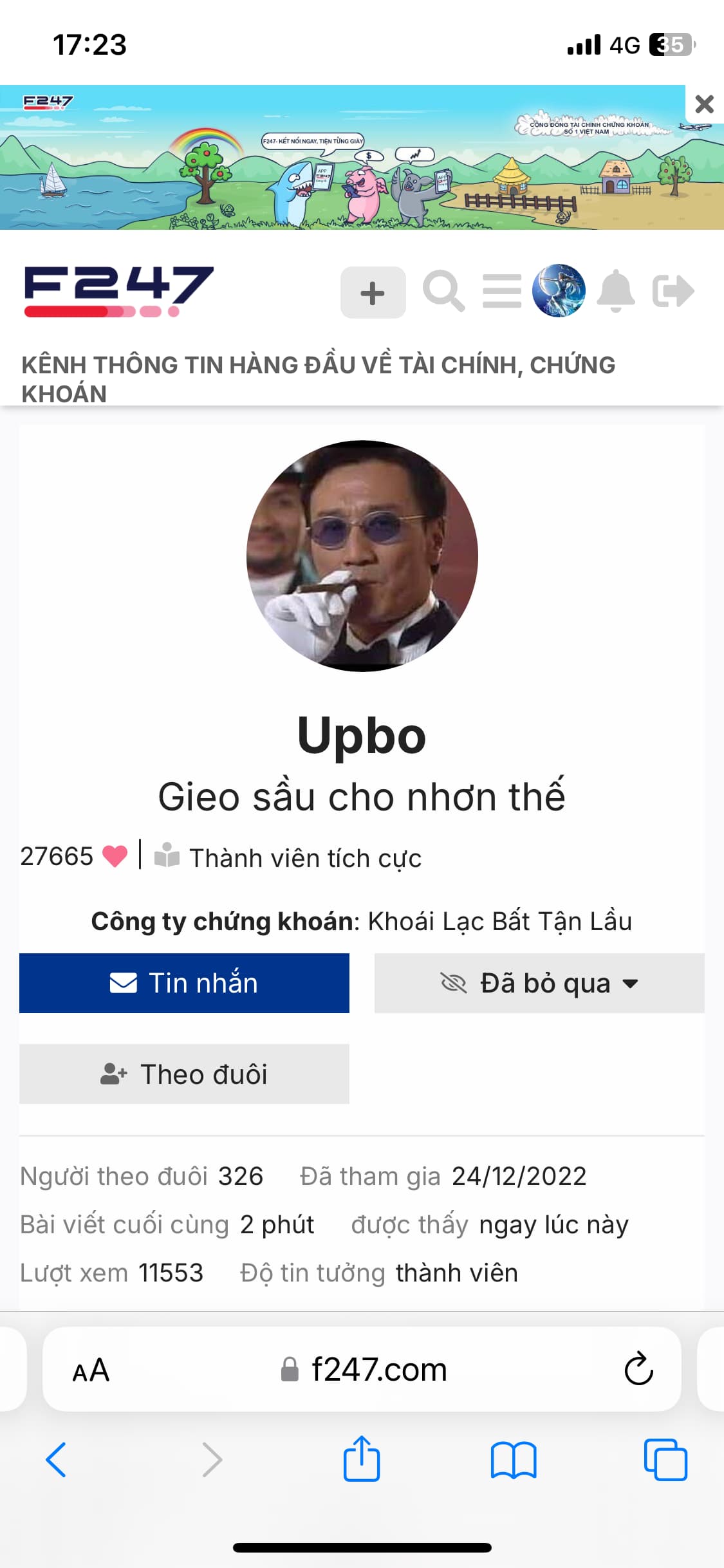Log out with the exit icon
The image size is (724, 1568).
pos(673,291)
